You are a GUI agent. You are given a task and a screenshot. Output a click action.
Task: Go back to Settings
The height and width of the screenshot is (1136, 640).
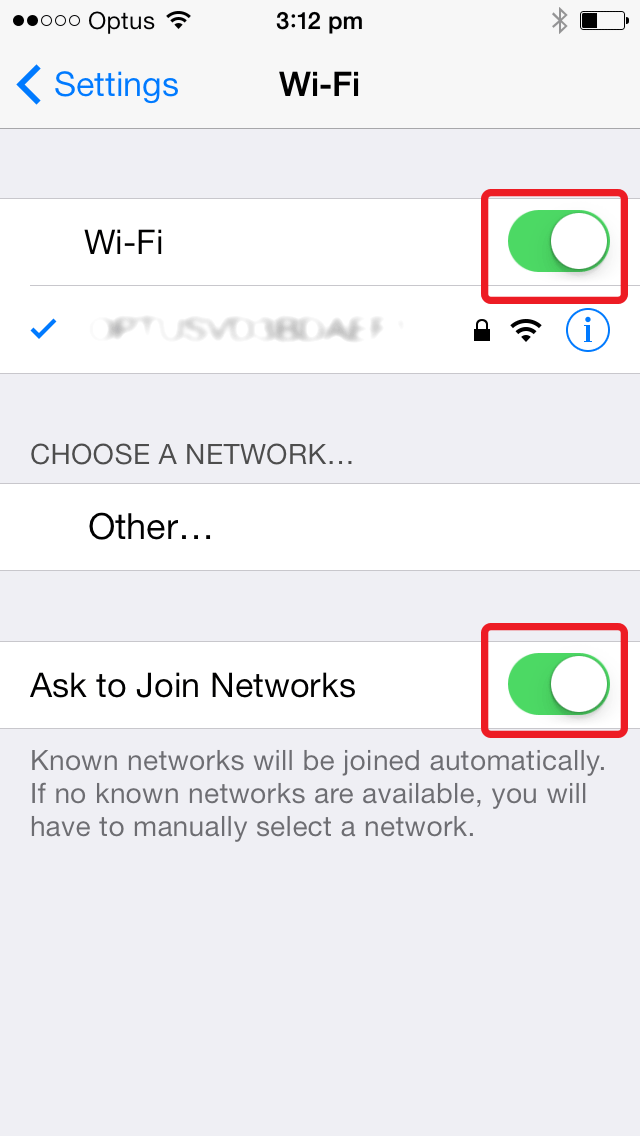coord(97,85)
